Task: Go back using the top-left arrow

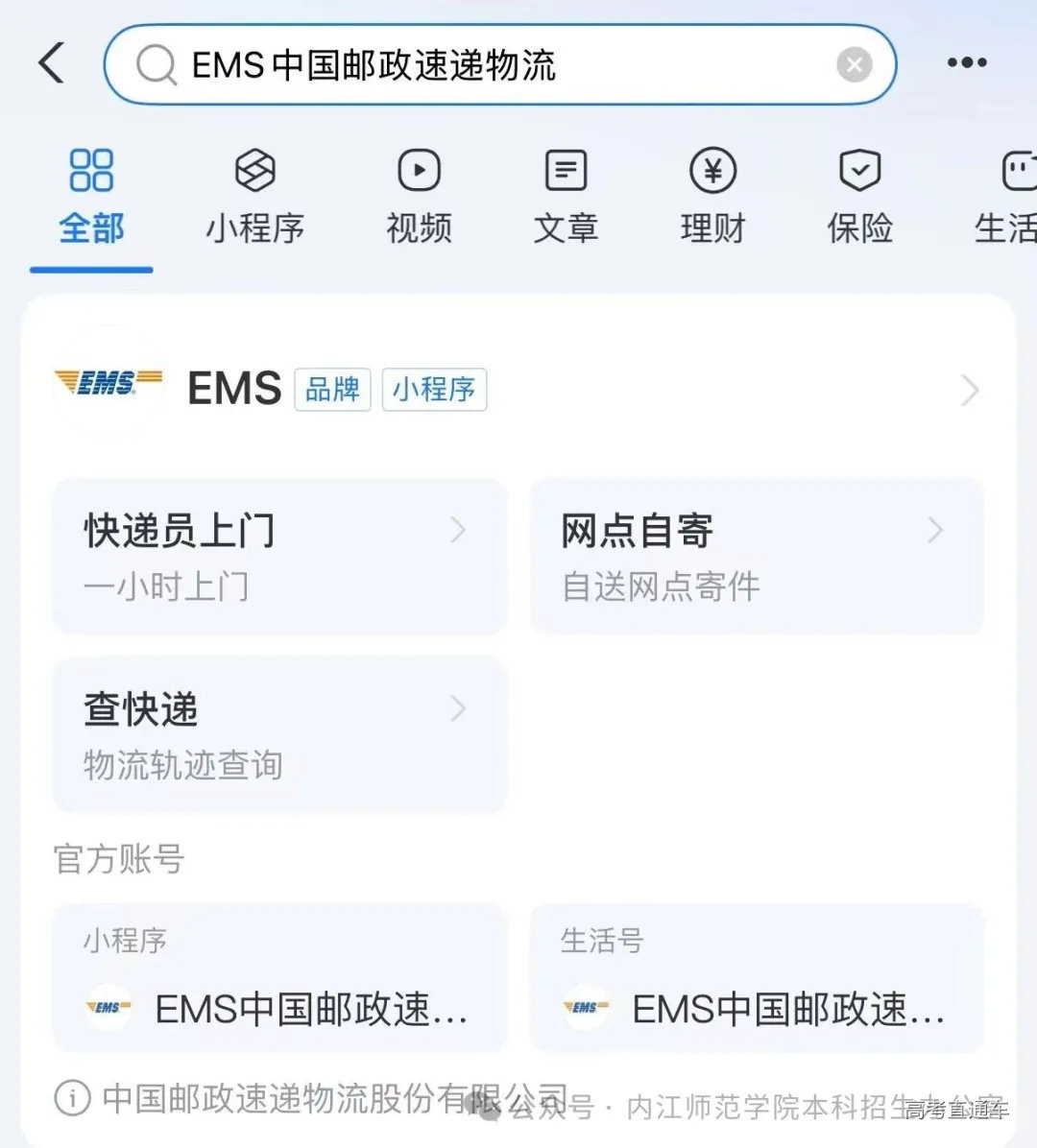Action: (52, 63)
